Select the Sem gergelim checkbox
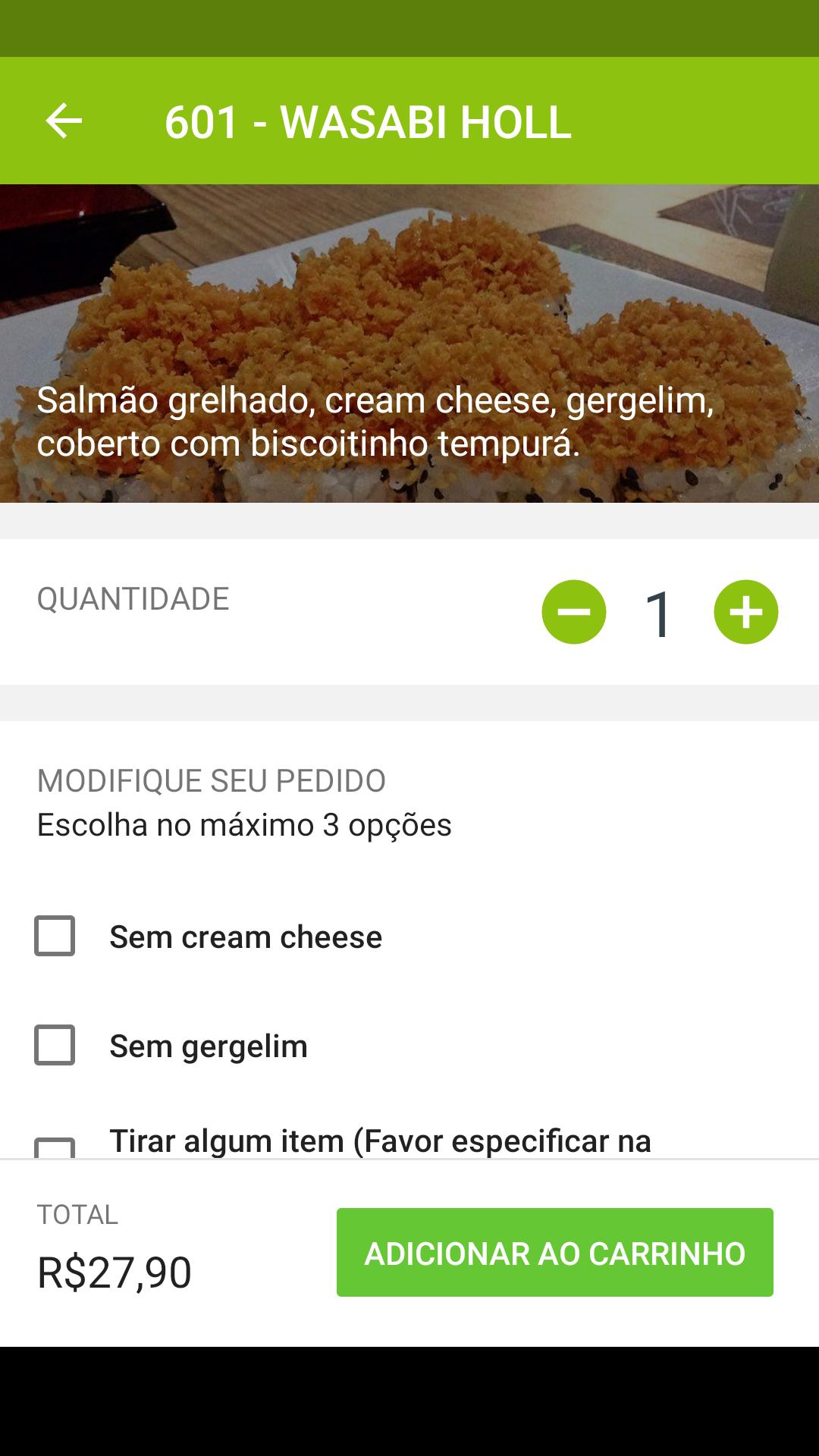819x1456 pixels. click(55, 1045)
